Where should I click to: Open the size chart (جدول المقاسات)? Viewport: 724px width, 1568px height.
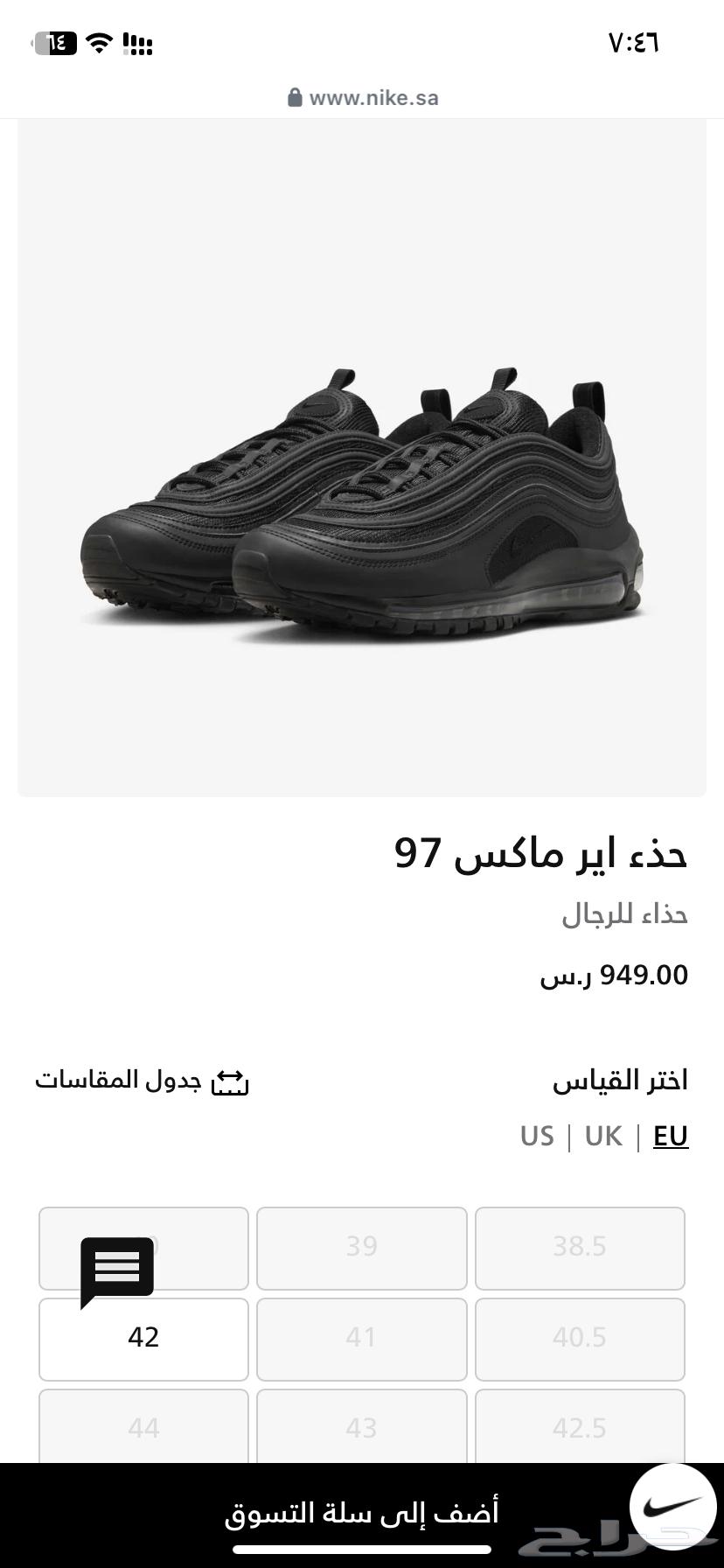click(142, 1081)
